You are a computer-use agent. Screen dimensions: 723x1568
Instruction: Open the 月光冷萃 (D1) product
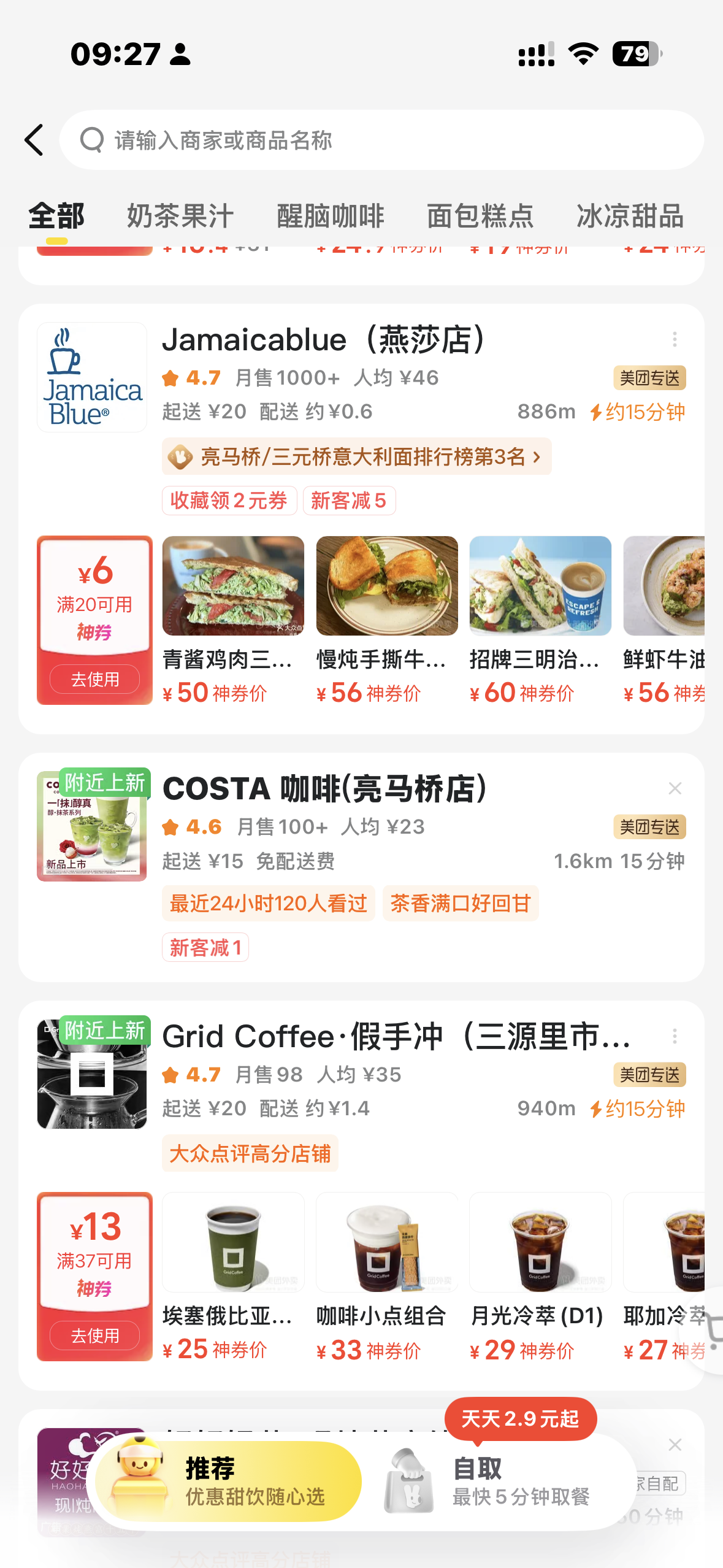[x=540, y=1276]
